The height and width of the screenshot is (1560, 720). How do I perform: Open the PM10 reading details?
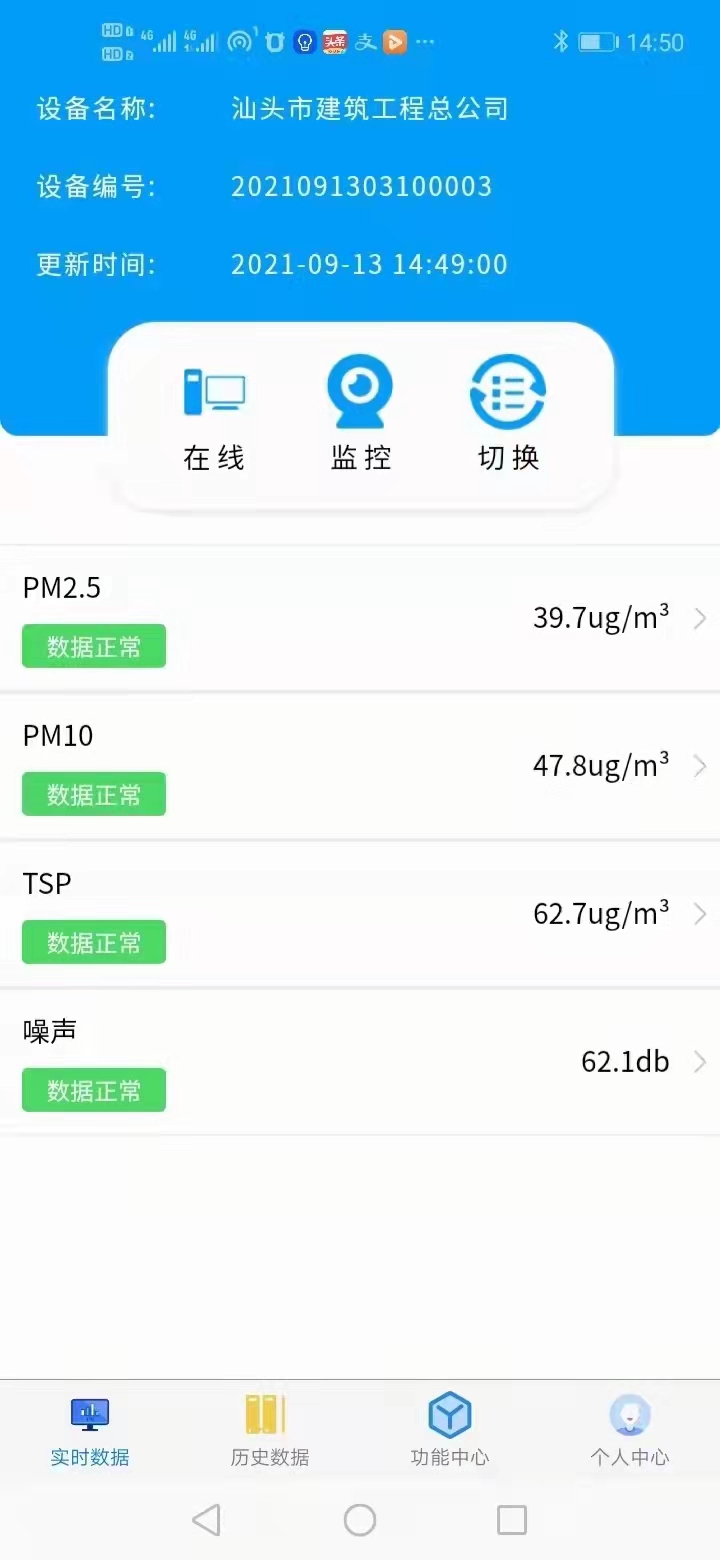tap(360, 766)
